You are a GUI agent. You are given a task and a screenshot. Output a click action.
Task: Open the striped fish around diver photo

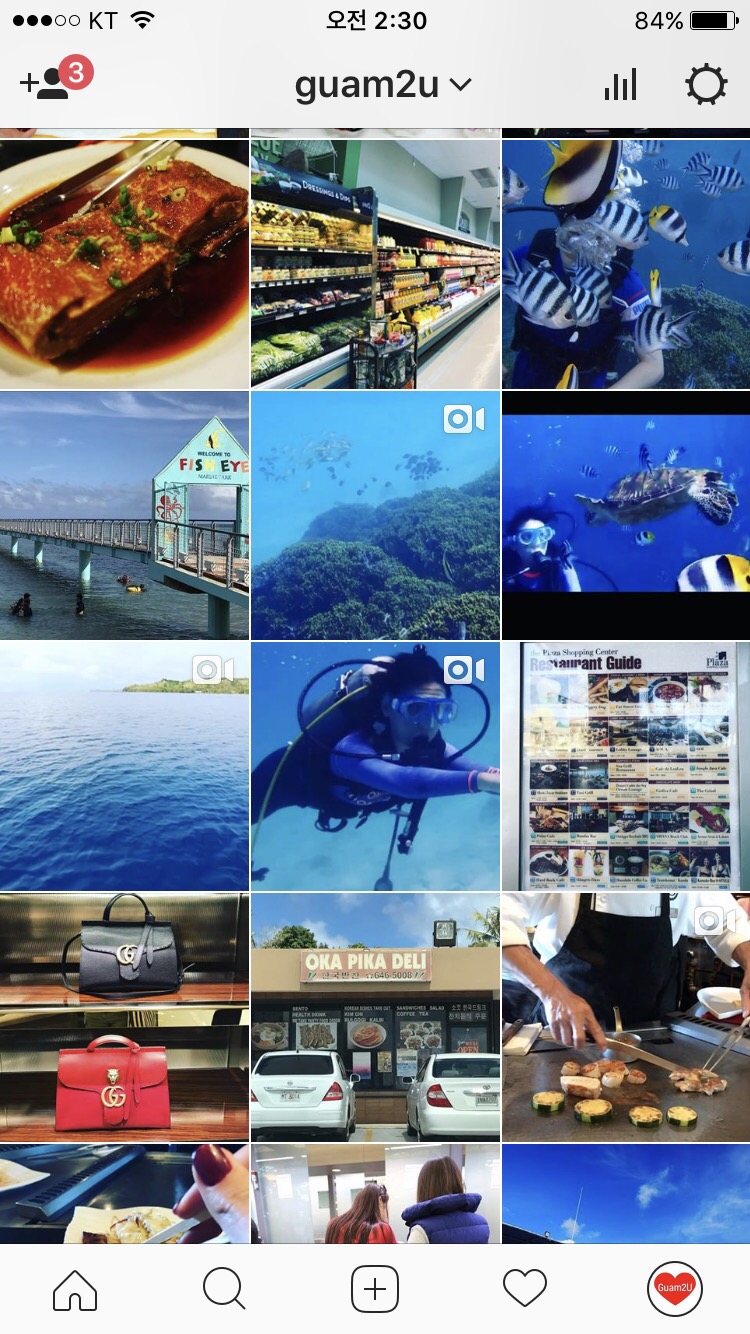click(x=626, y=264)
